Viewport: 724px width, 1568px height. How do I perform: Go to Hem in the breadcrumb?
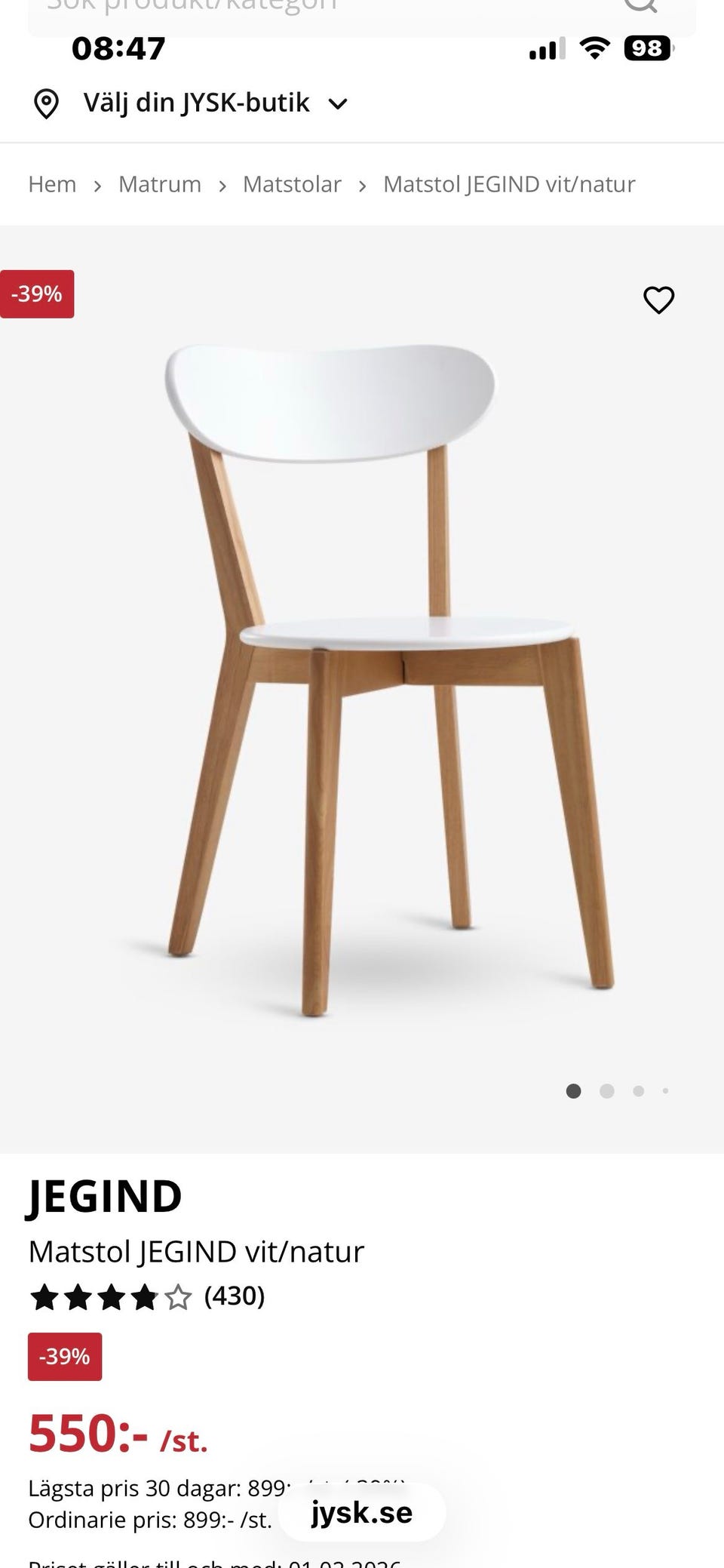pyautogui.click(x=52, y=184)
